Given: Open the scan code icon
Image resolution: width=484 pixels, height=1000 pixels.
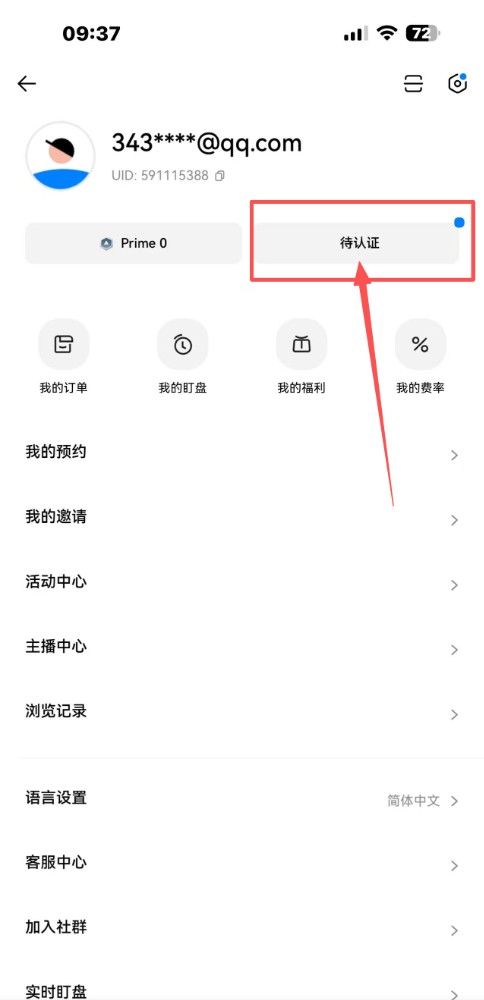Looking at the screenshot, I should click(x=414, y=84).
